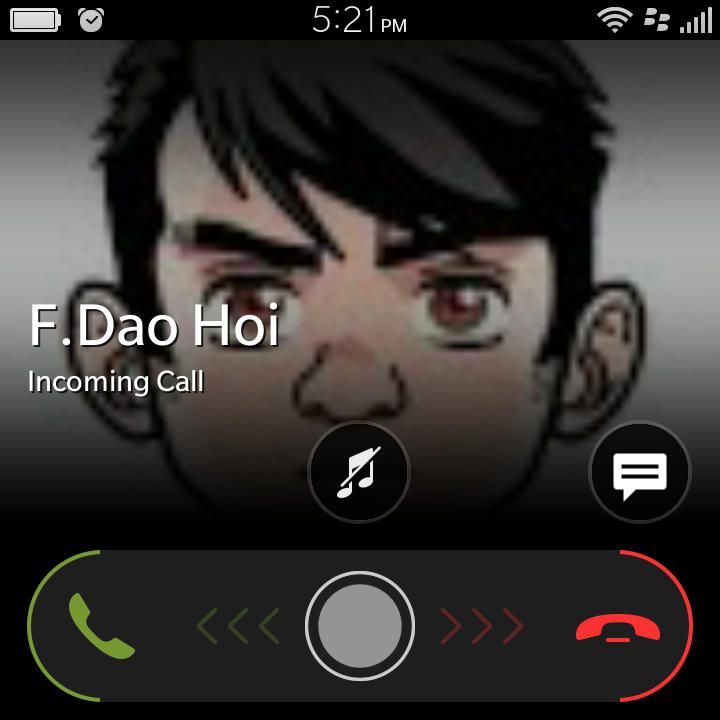Reply to F.Dao Hoi with a message
720x720 pixels.
click(640, 472)
